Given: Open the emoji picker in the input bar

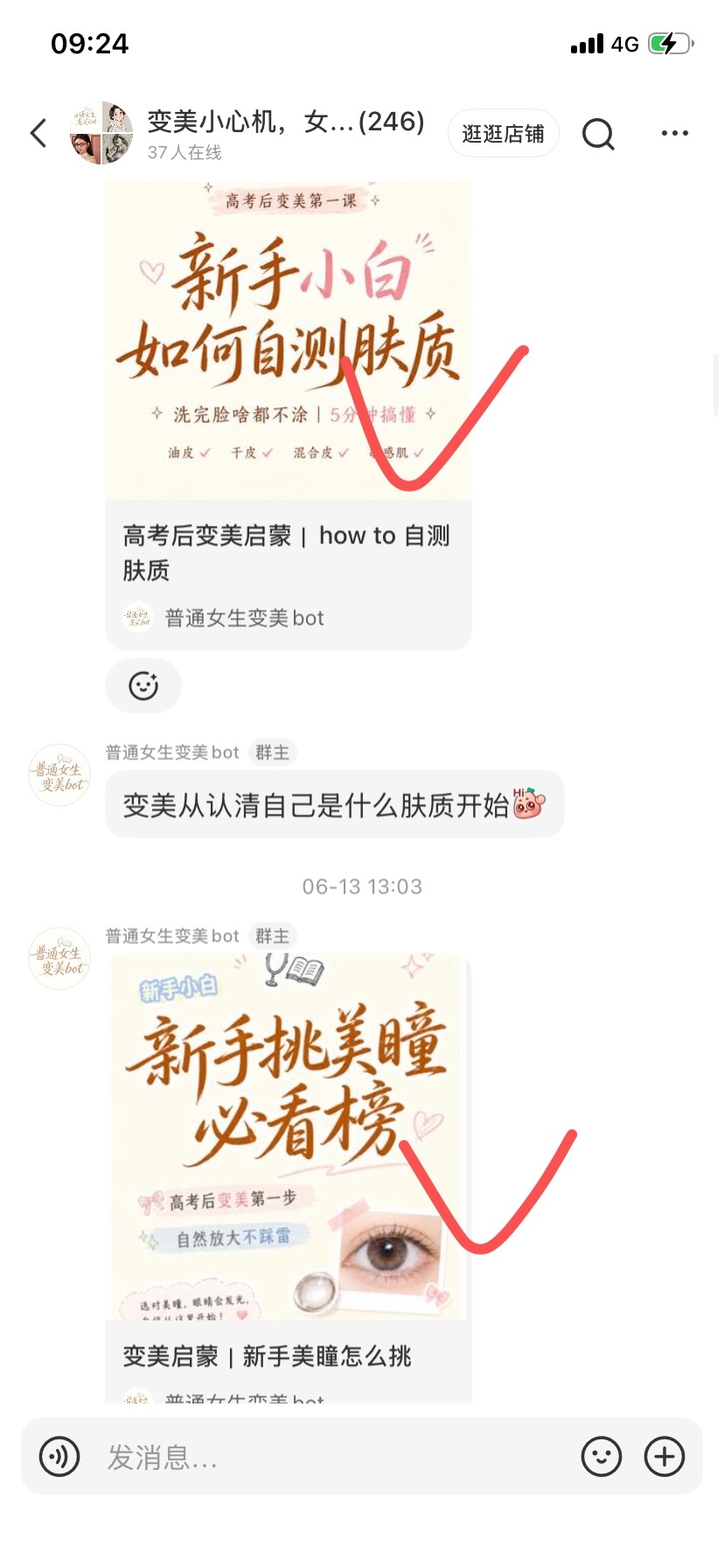Looking at the screenshot, I should [x=602, y=1456].
